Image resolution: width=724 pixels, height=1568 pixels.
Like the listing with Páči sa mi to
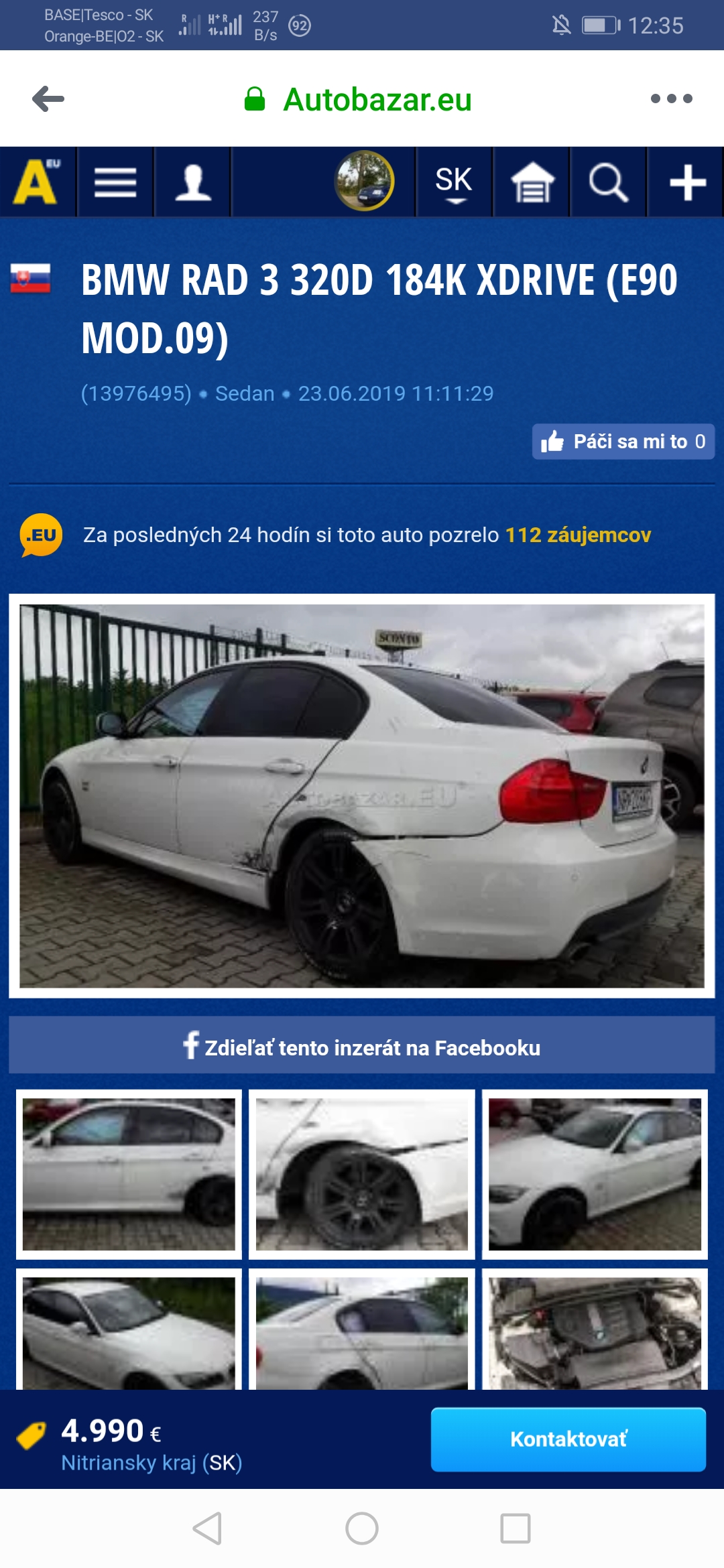click(623, 442)
